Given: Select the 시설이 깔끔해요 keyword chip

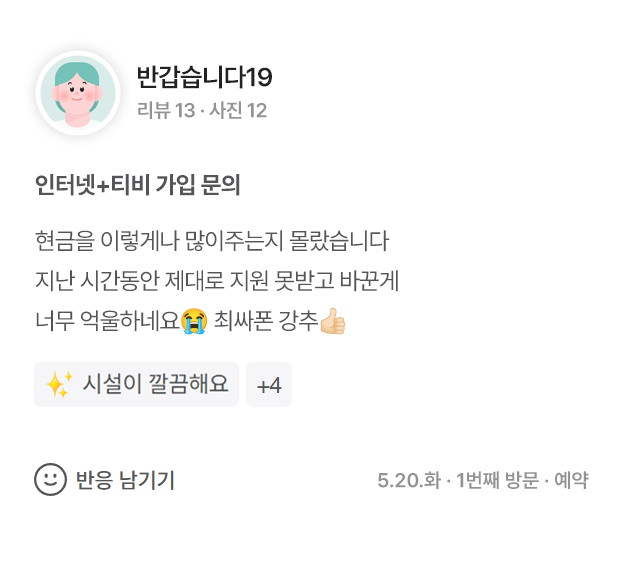Looking at the screenshot, I should tap(136, 385).
